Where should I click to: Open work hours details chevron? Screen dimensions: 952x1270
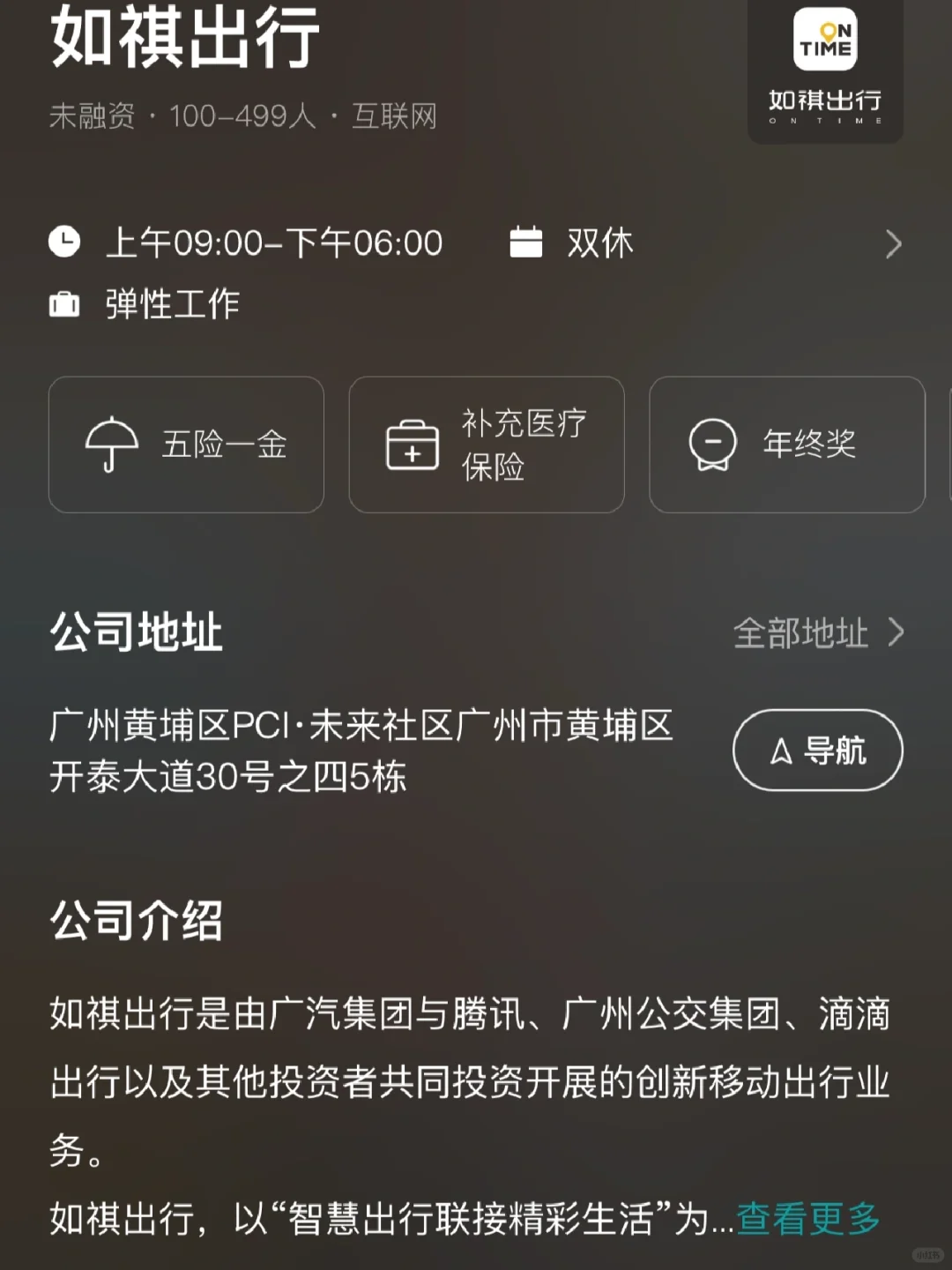(894, 244)
